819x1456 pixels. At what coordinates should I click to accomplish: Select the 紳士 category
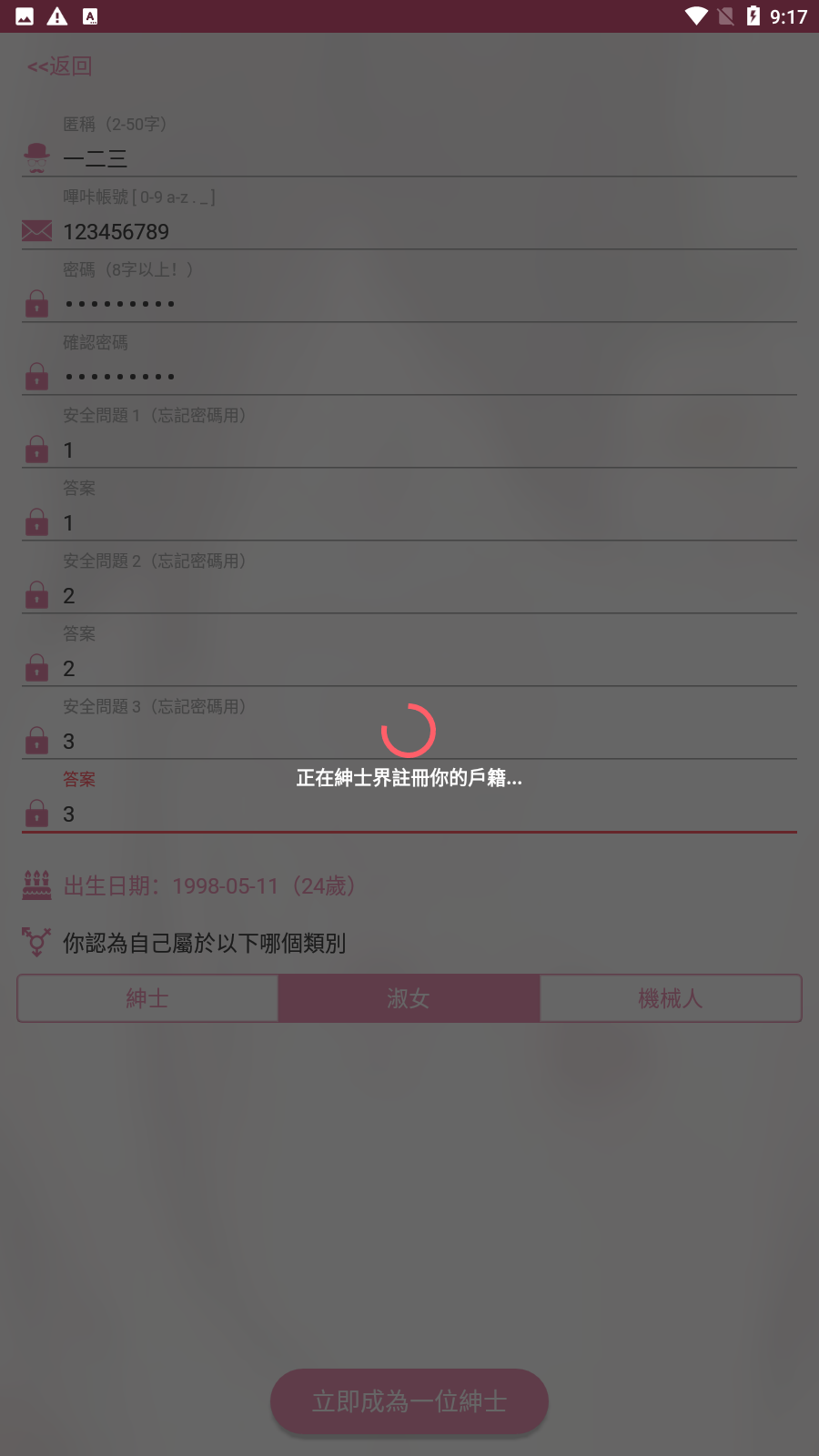coord(147,998)
